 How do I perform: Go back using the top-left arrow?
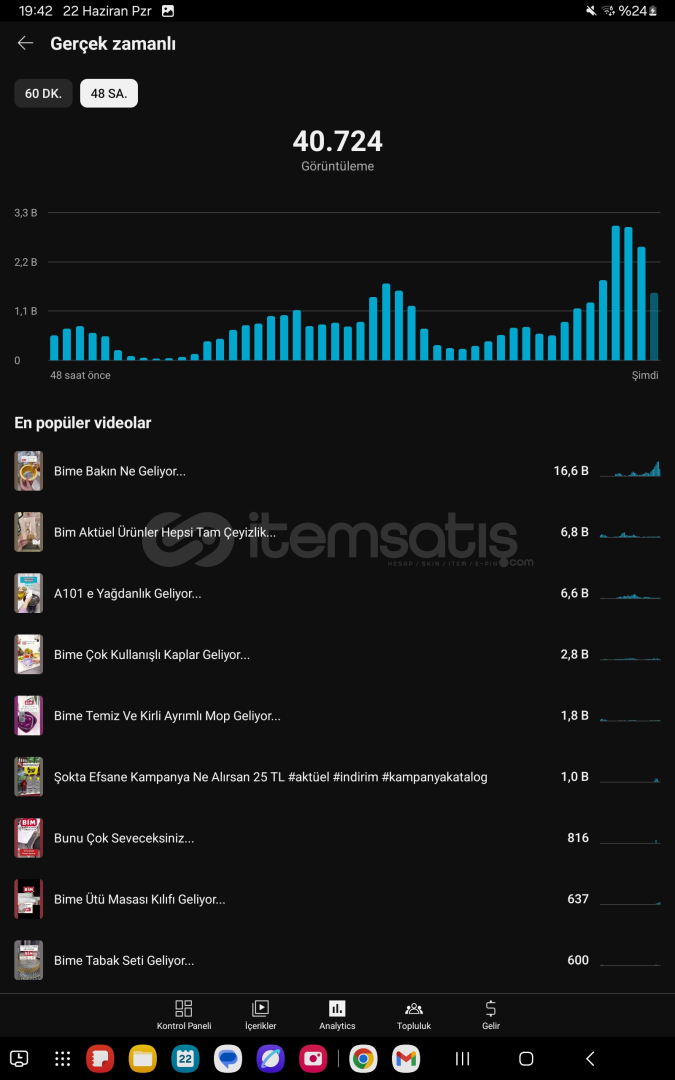25,43
